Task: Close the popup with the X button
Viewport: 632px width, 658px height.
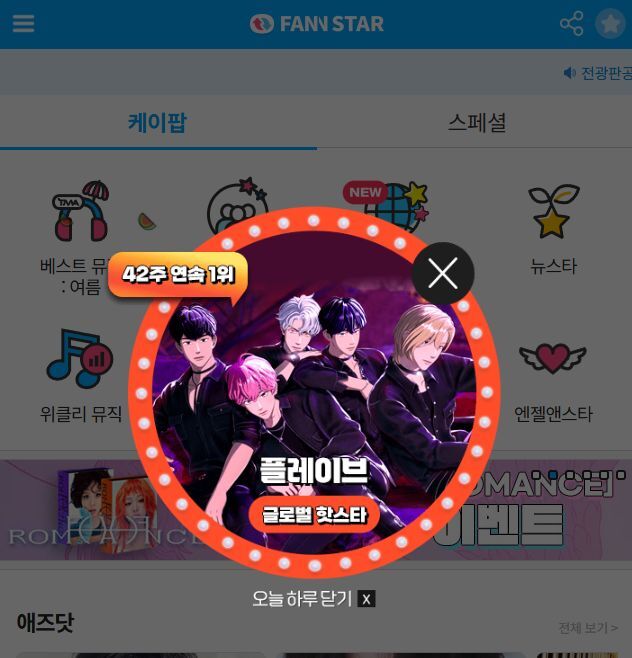Action: pos(443,273)
